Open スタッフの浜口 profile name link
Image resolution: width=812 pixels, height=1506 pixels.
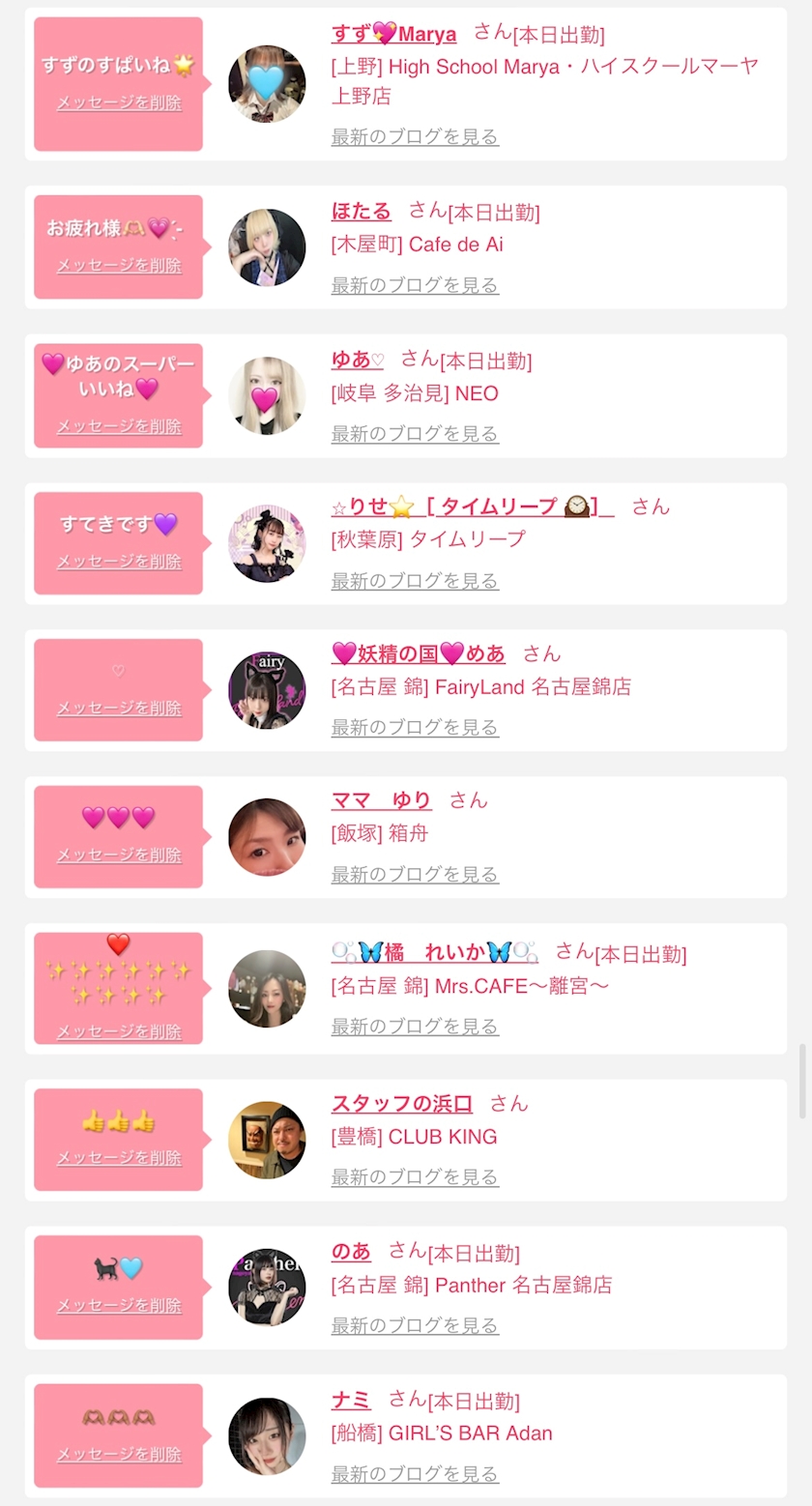coord(402,1104)
